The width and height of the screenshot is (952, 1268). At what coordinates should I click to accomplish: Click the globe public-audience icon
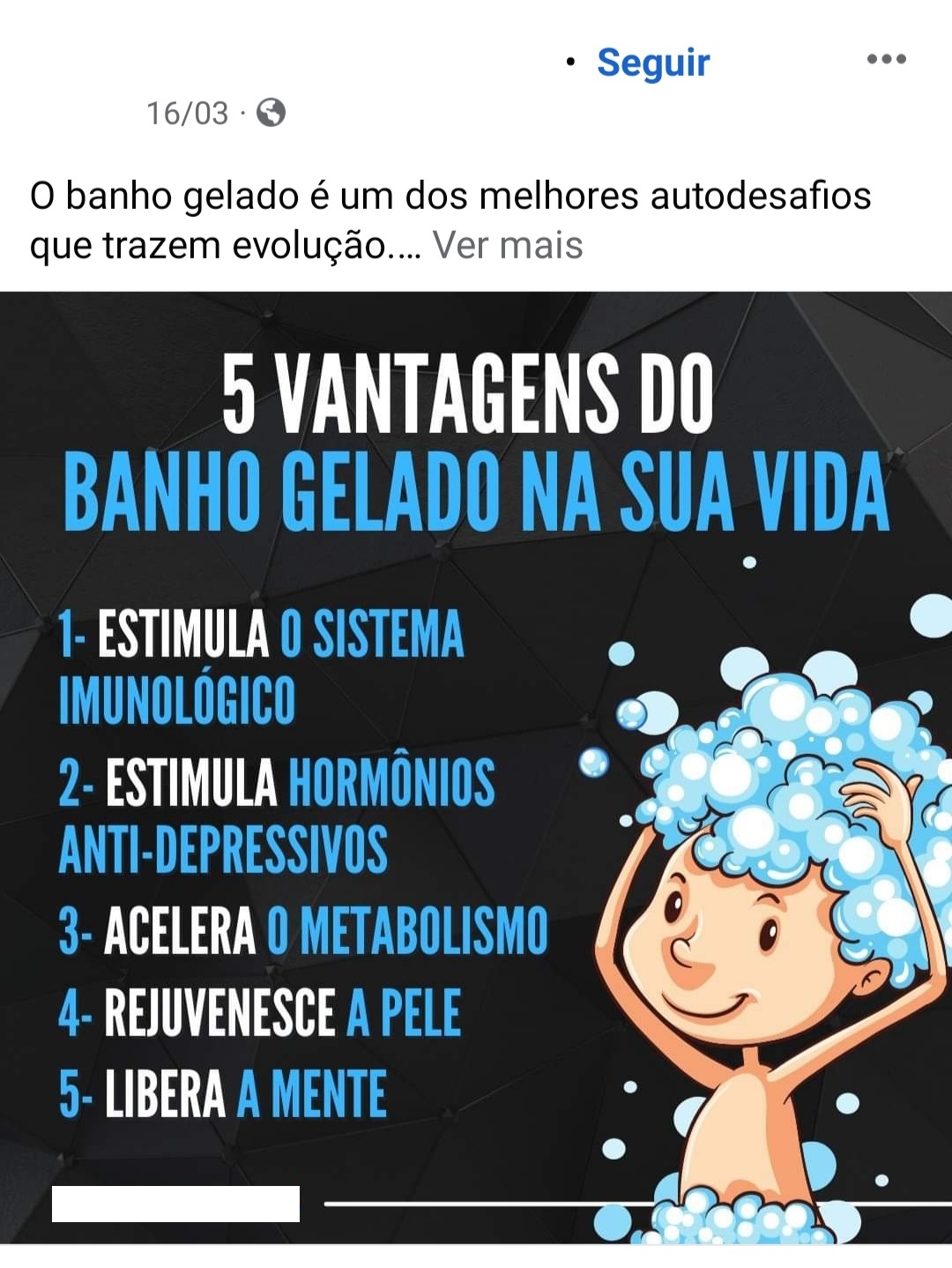click(x=271, y=113)
